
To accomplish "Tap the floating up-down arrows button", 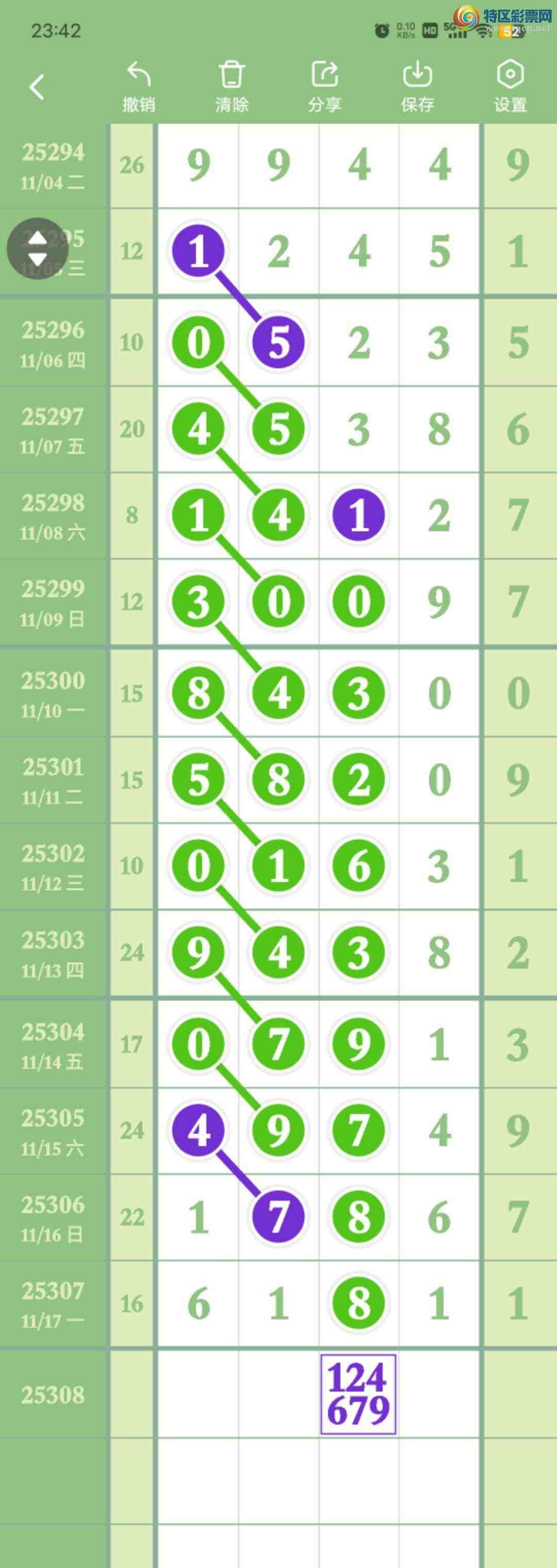I will [x=37, y=248].
